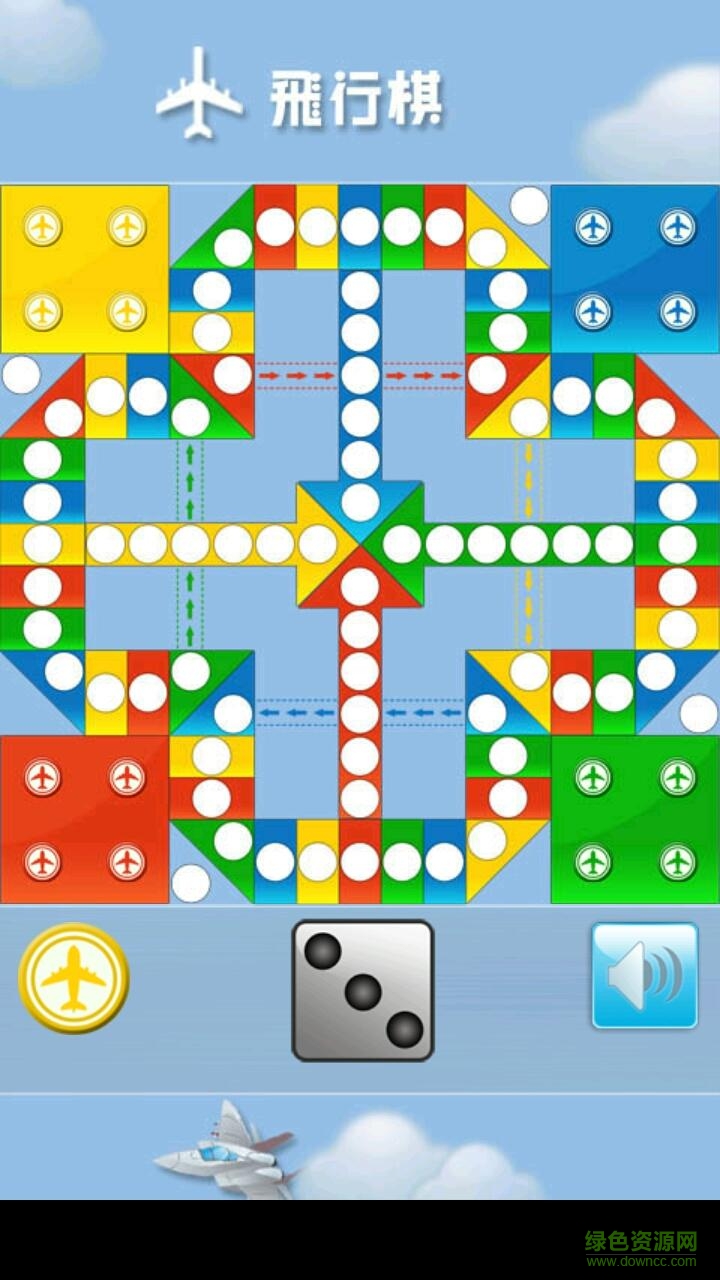Roll the dice showing three dots

click(x=362, y=988)
